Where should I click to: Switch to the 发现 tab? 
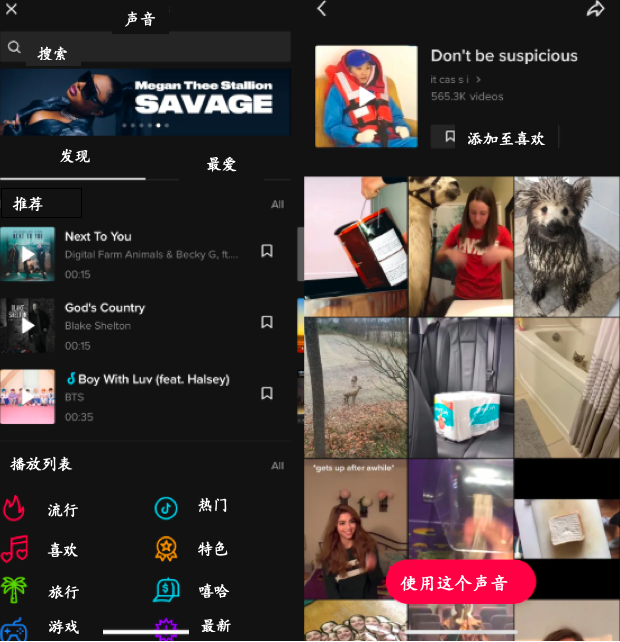74,157
